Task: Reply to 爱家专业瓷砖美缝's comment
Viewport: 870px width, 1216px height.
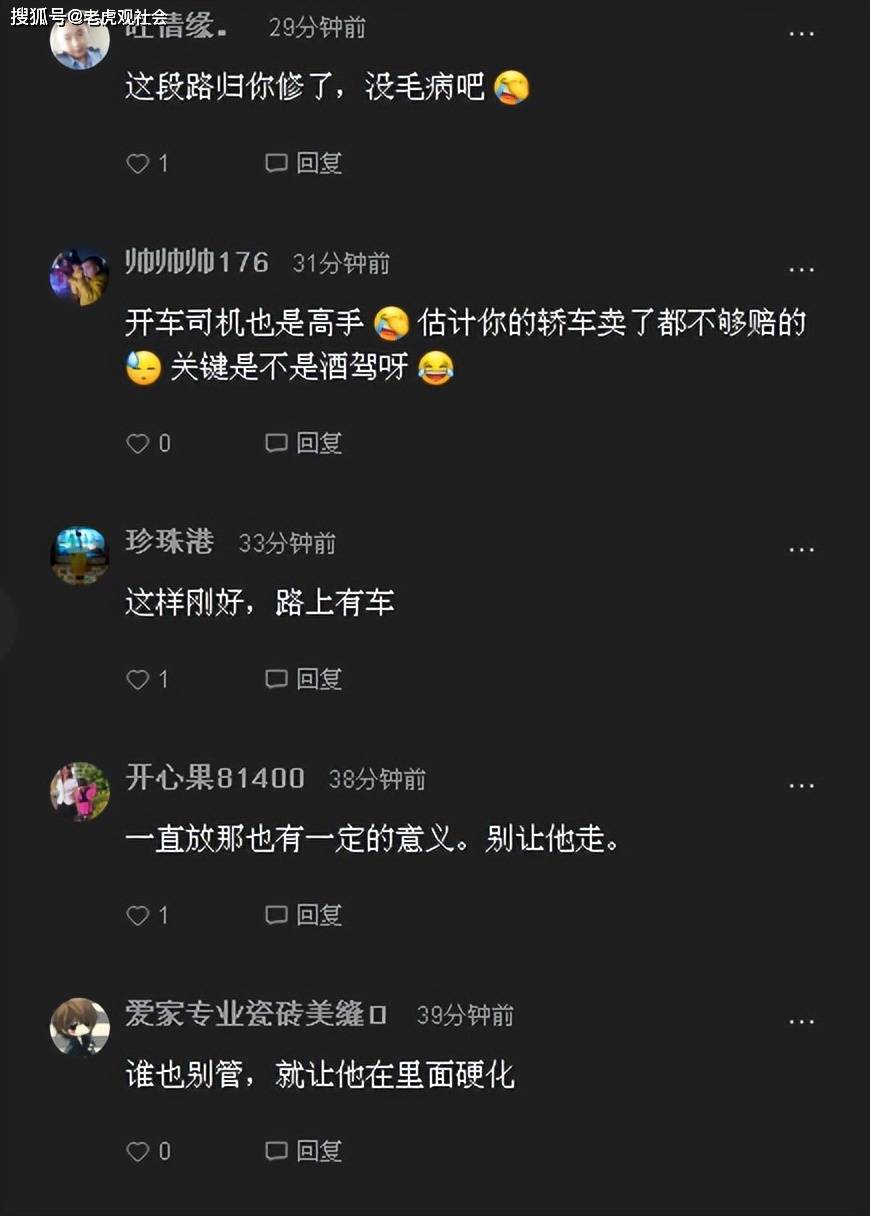Action: [x=304, y=1151]
